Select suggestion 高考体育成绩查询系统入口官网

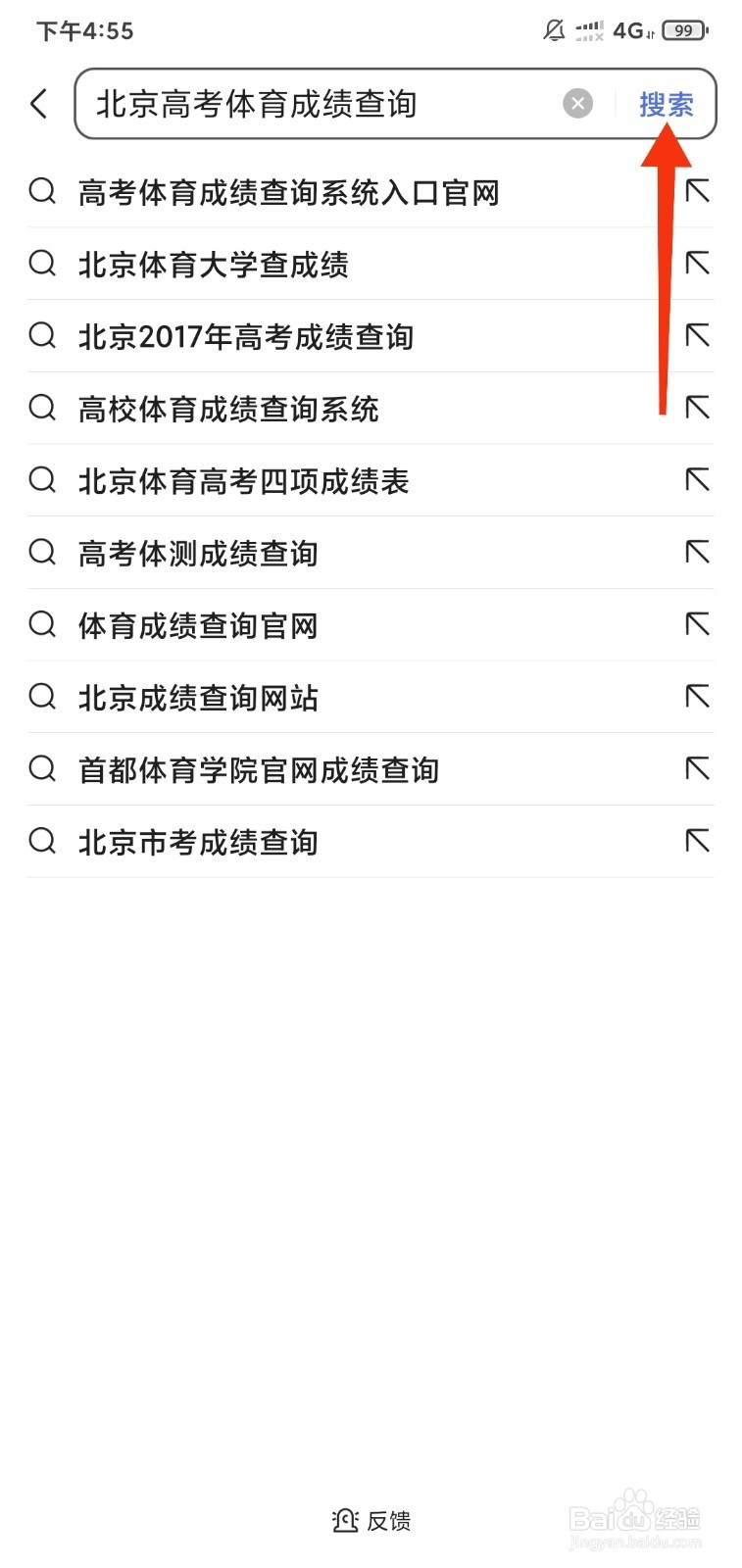(x=371, y=192)
